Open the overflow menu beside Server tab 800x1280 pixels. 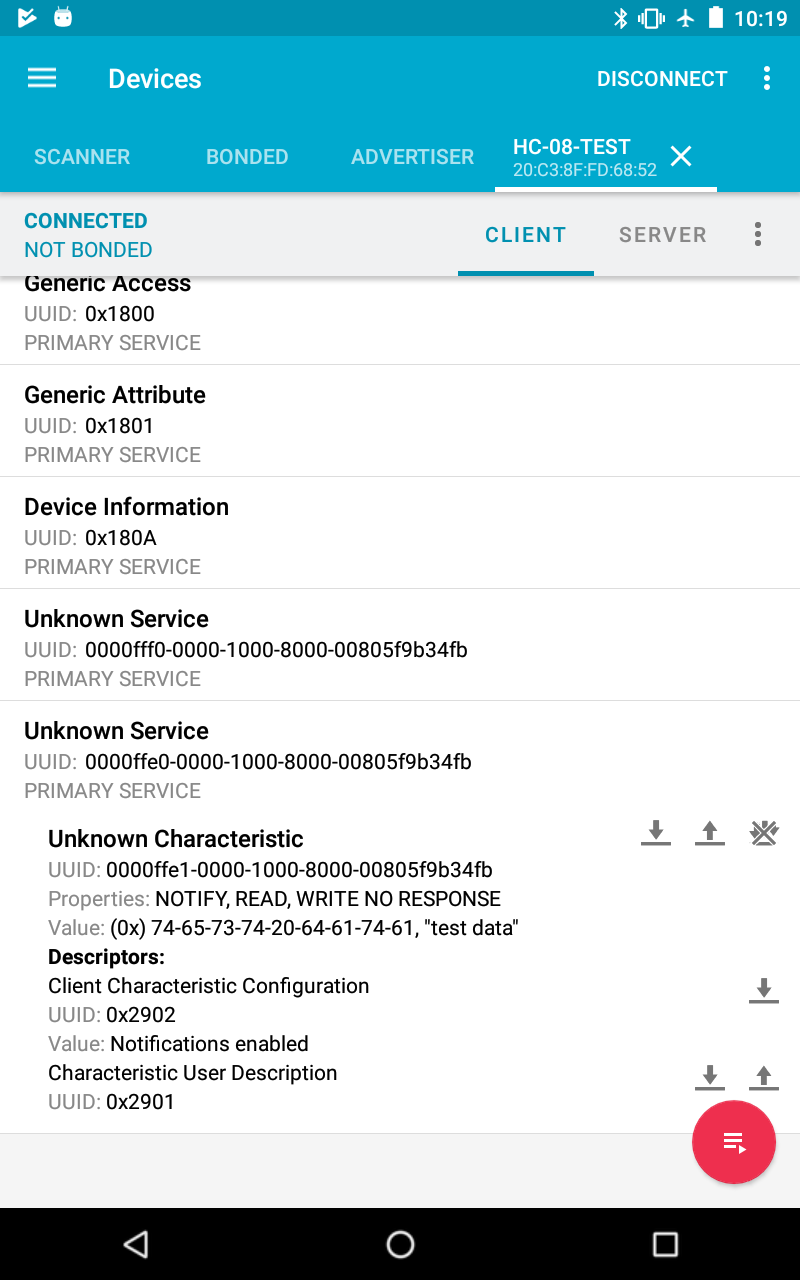coord(758,235)
